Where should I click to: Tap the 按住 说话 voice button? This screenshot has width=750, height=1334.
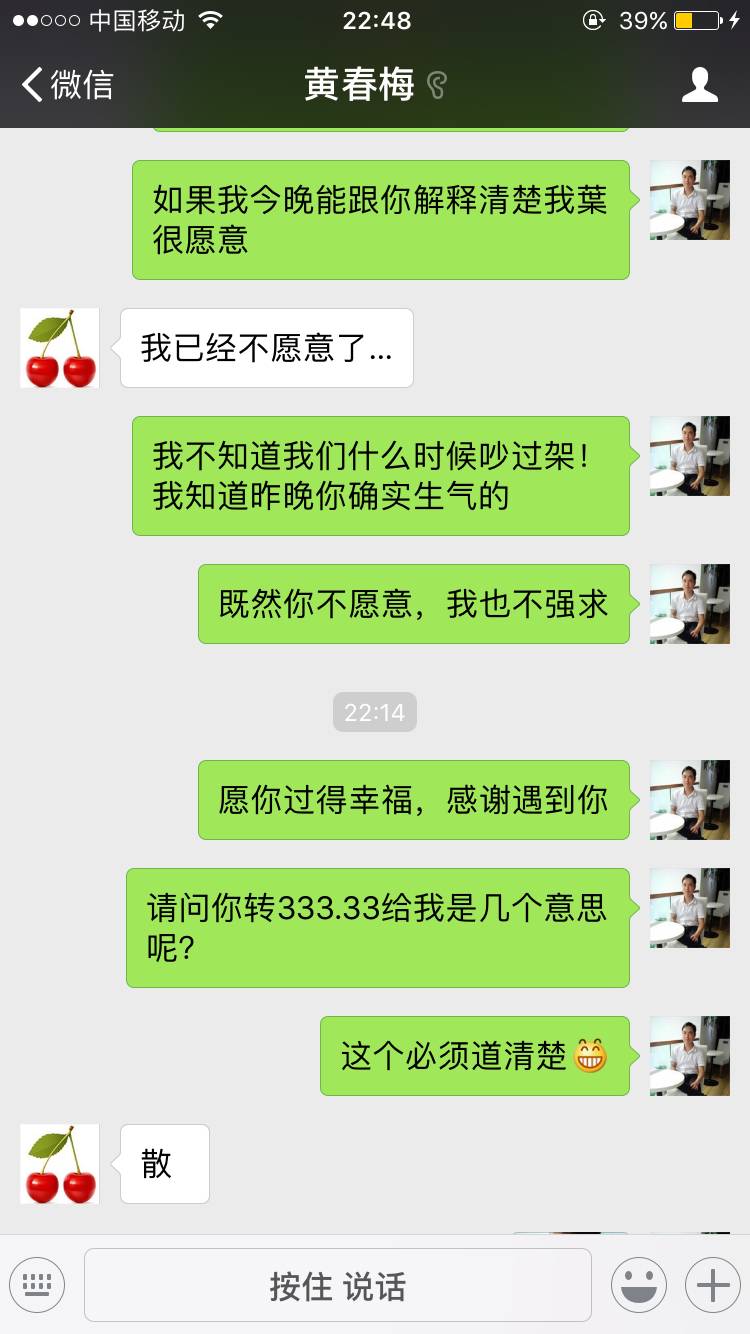pos(337,1285)
